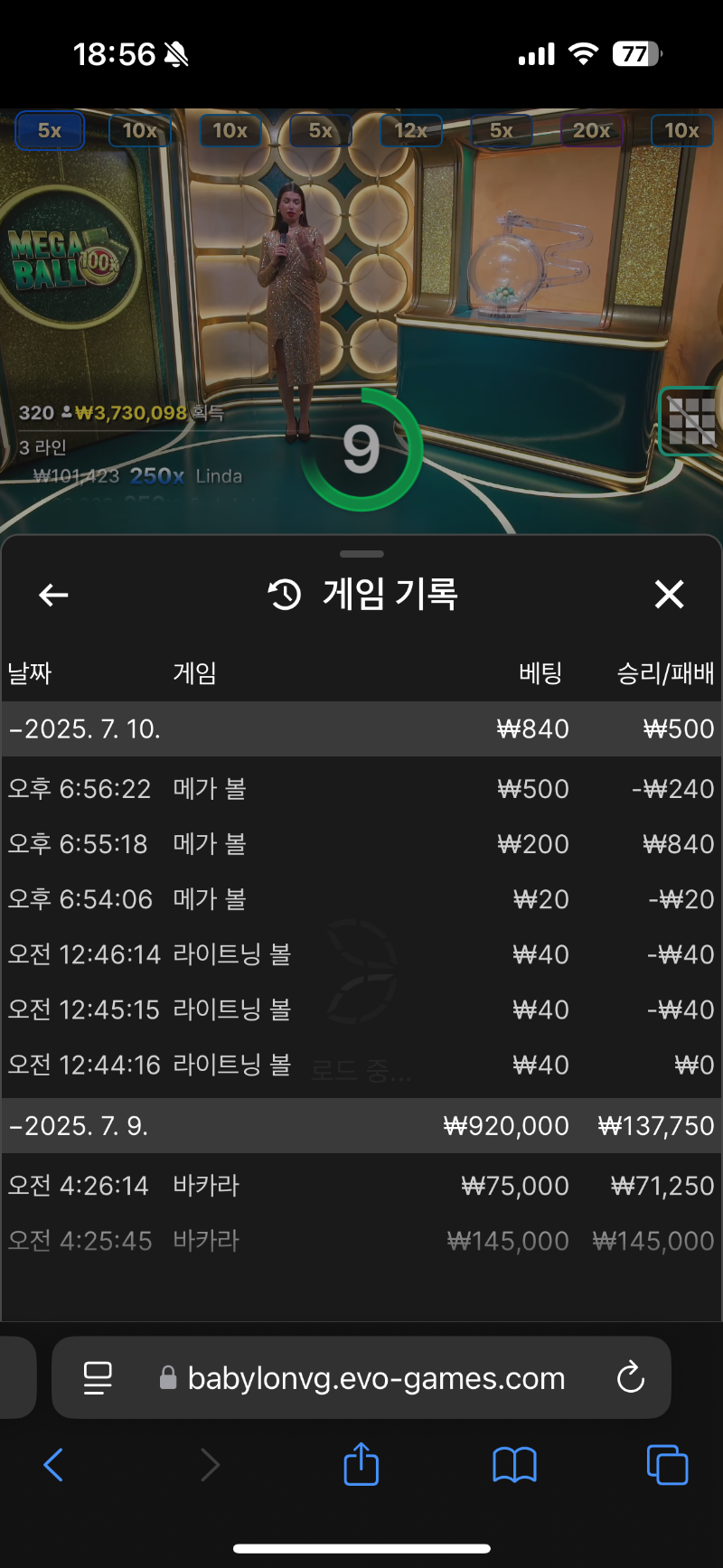
Task: Close the 게임 기록 panel
Action: [x=669, y=595]
